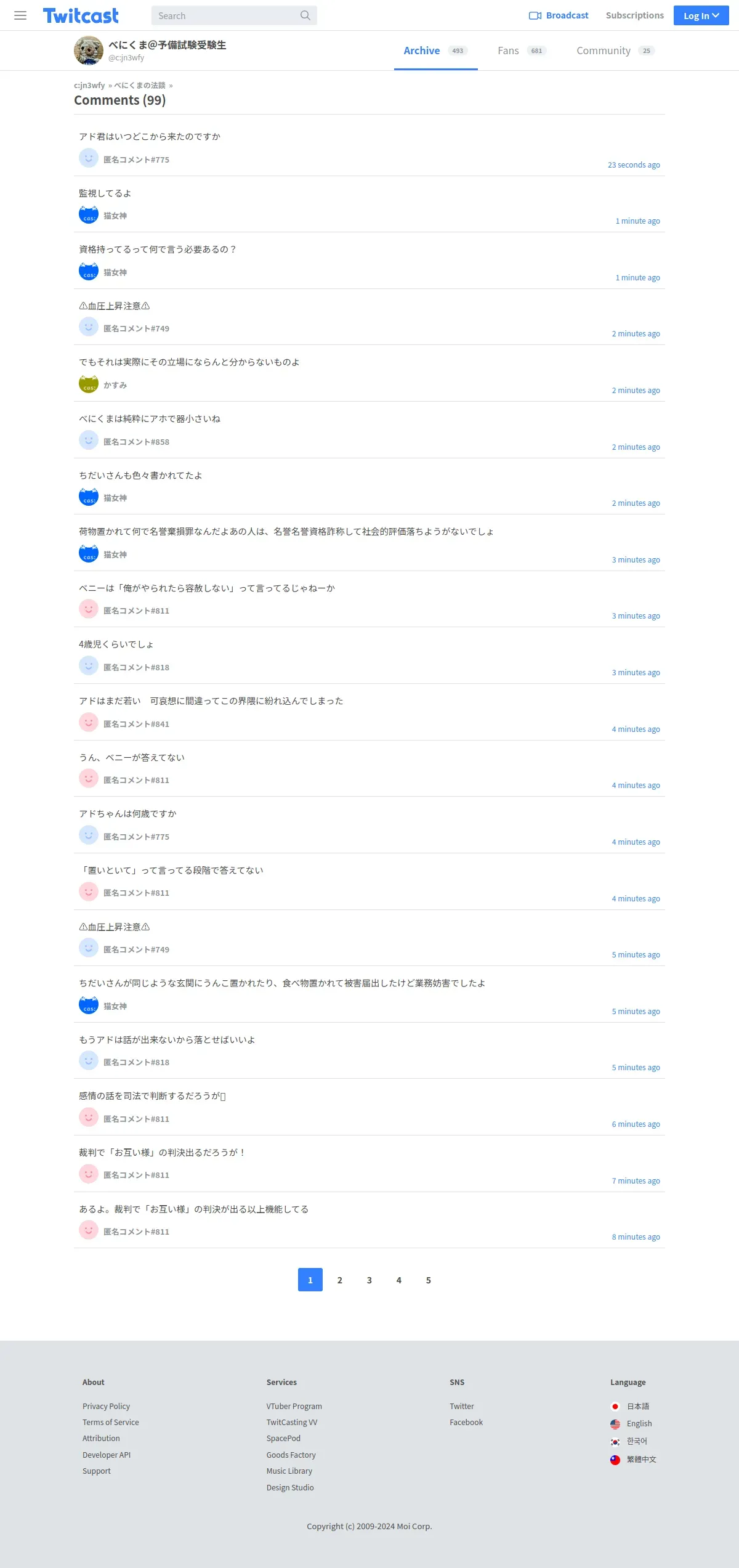The width and height of the screenshot is (739, 1568).
Task: Open Subscriptions
Action: [x=635, y=15]
